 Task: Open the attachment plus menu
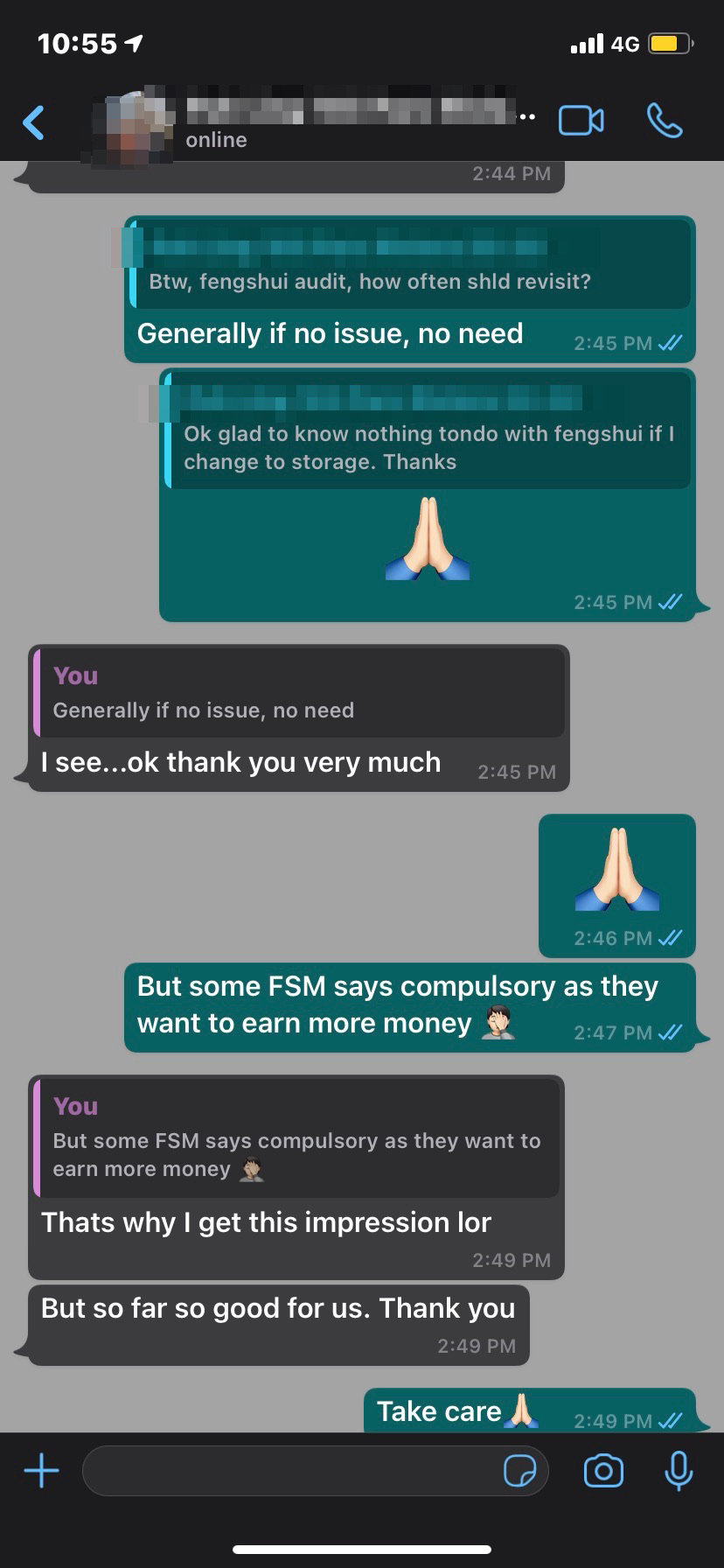41,1471
